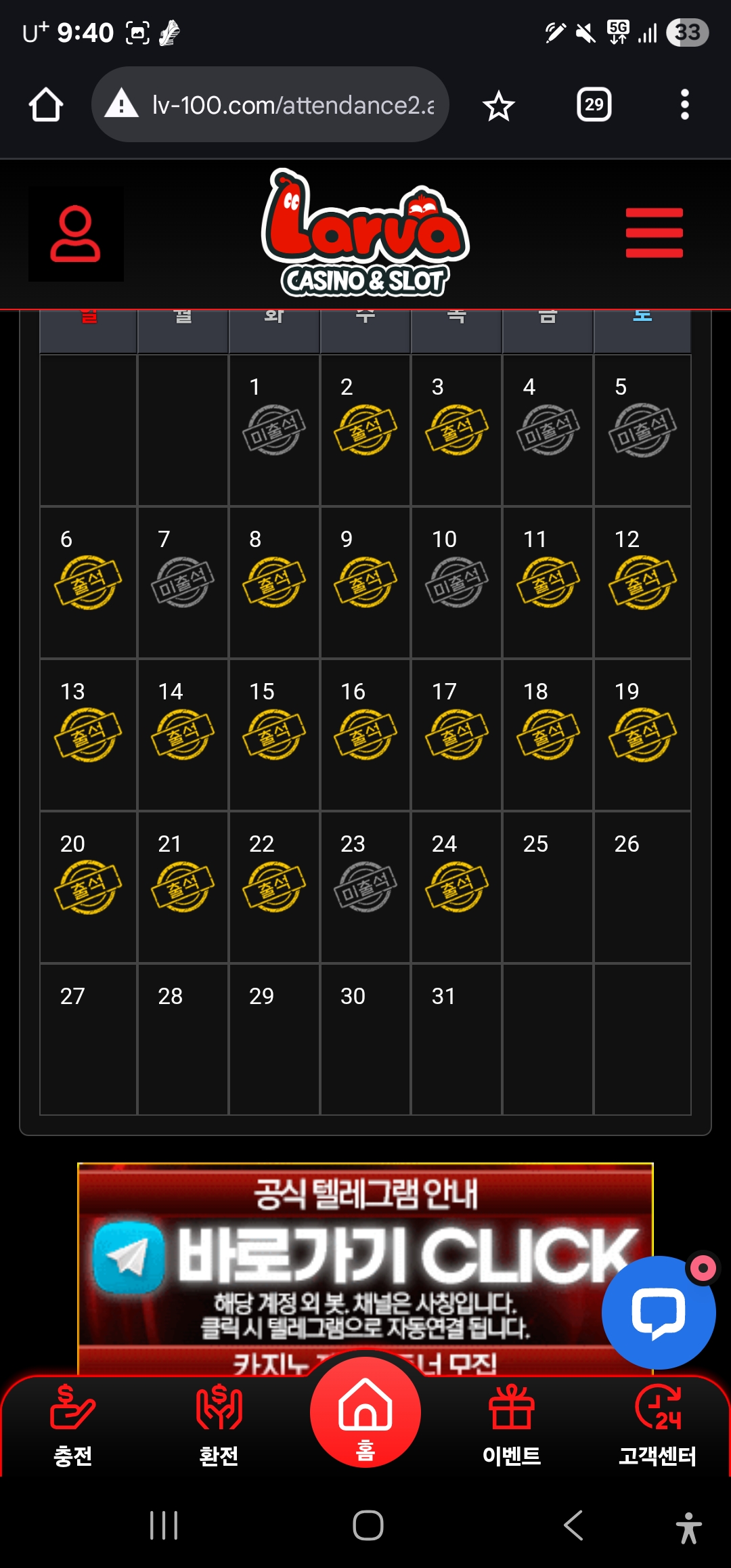Open the 이벤트 events tab

coord(512,1424)
